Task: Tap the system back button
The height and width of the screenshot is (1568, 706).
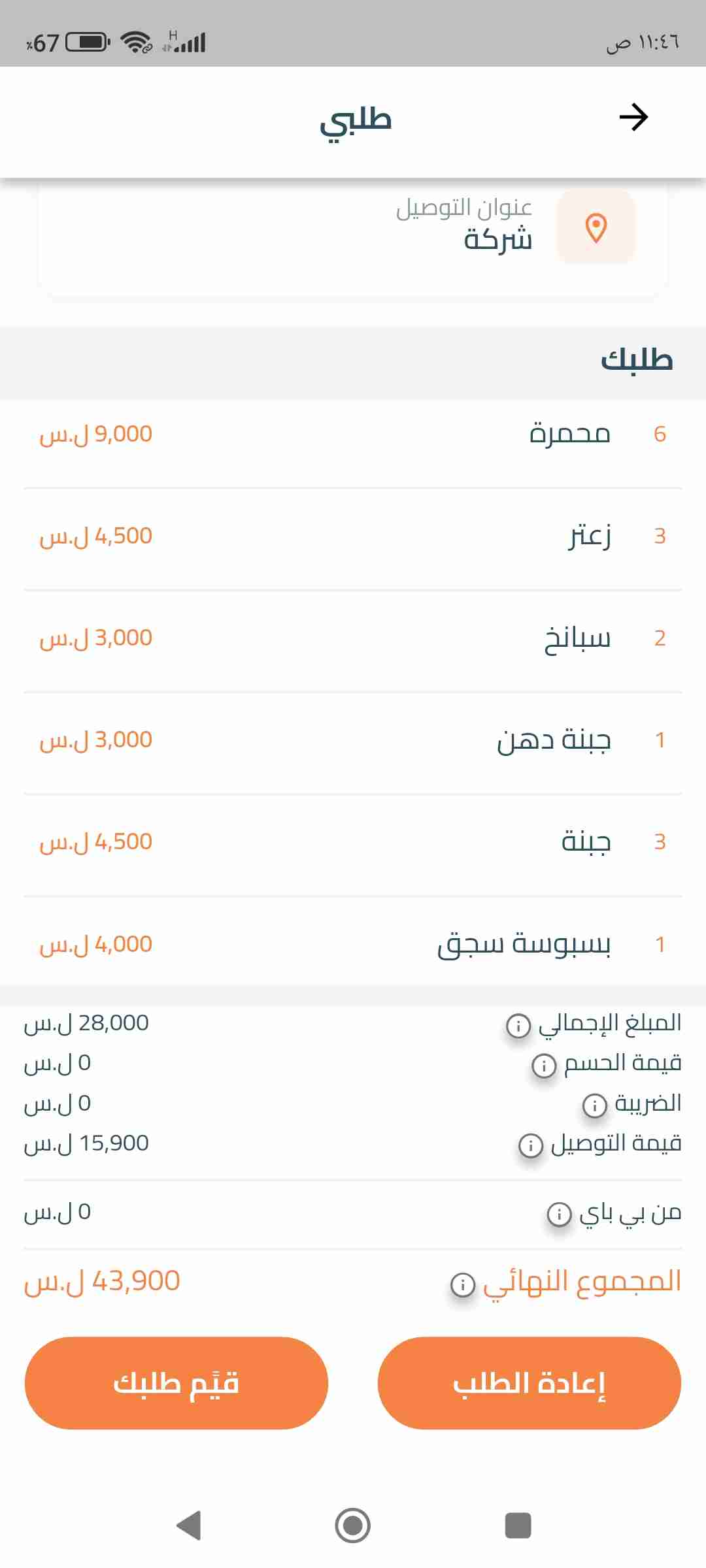Action: (189, 1526)
